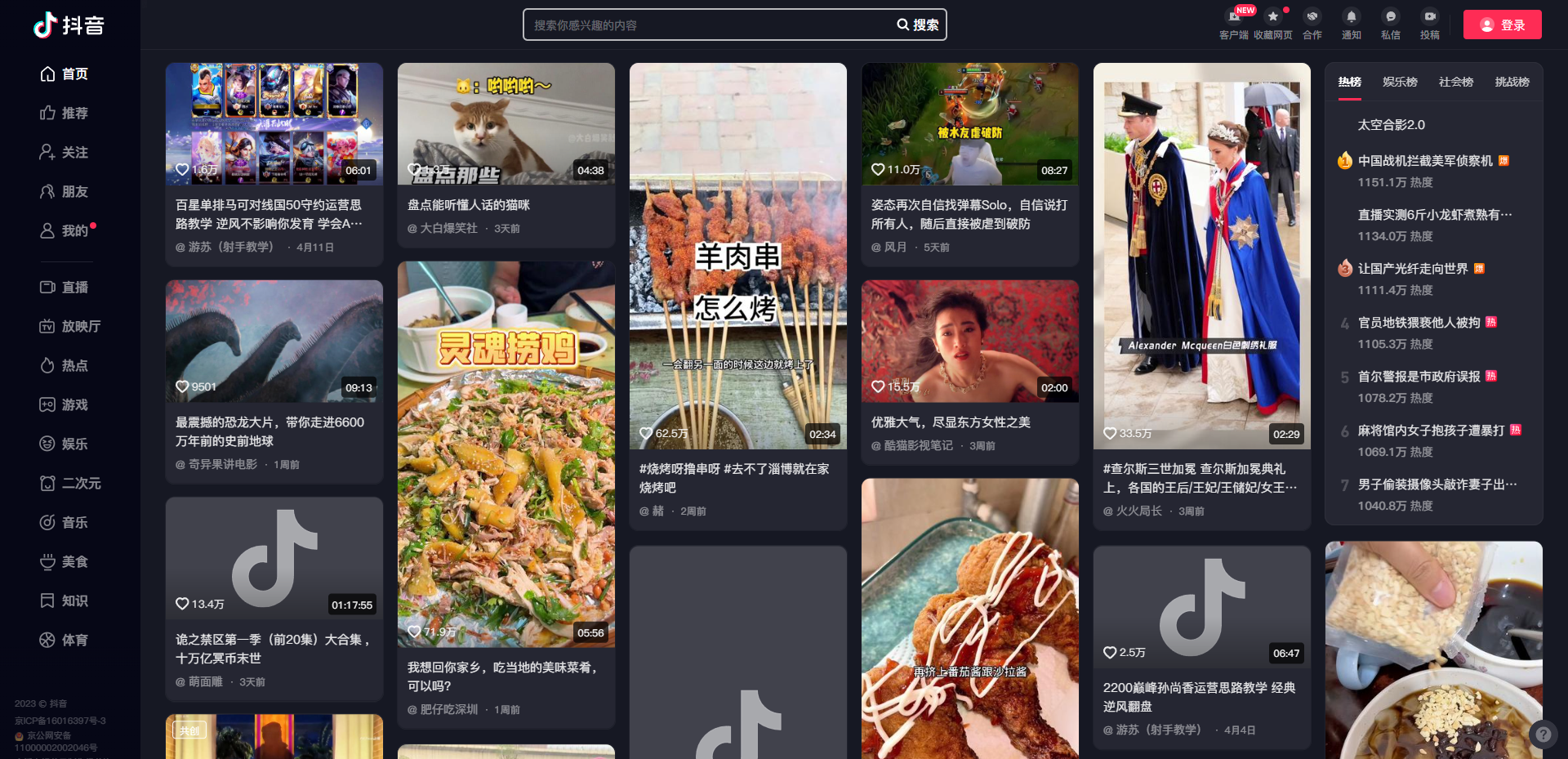This screenshot has height=759, width=1568.
Task: Open the 客户端 client download icon
Action: (x=1233, y=24)
